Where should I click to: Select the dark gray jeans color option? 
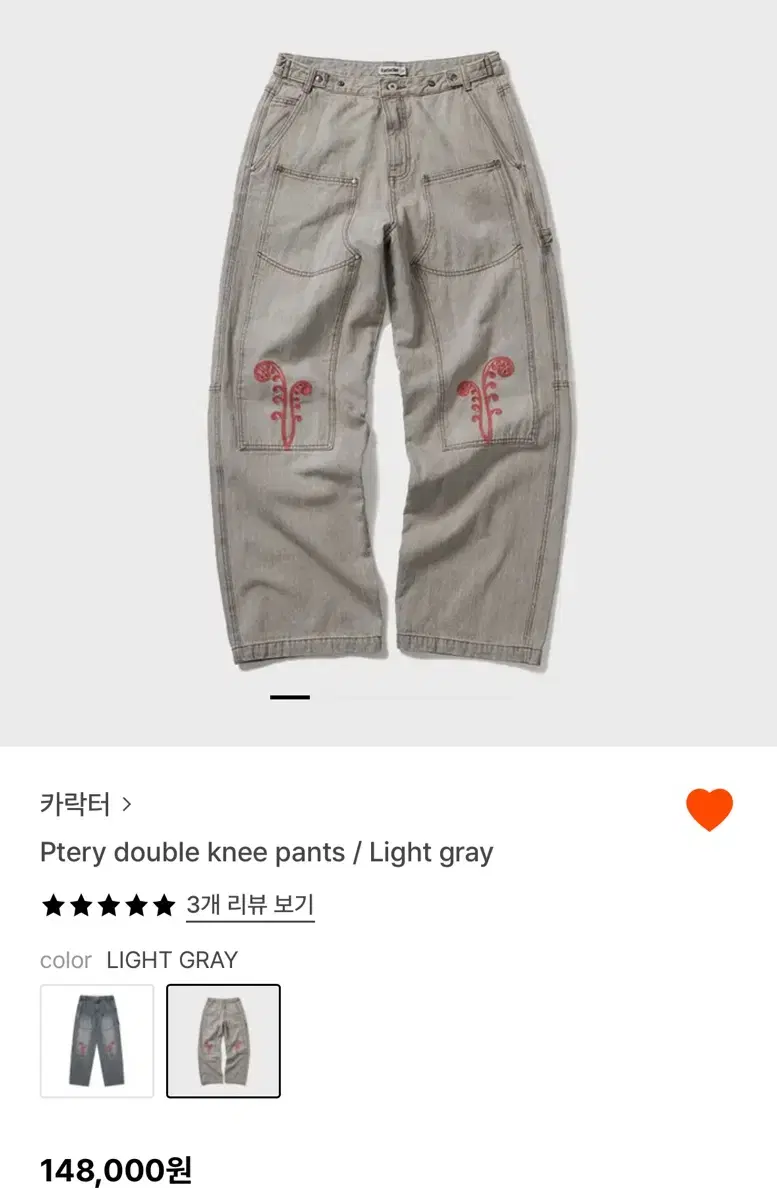pyautogui.click(x=97, y=1040)
